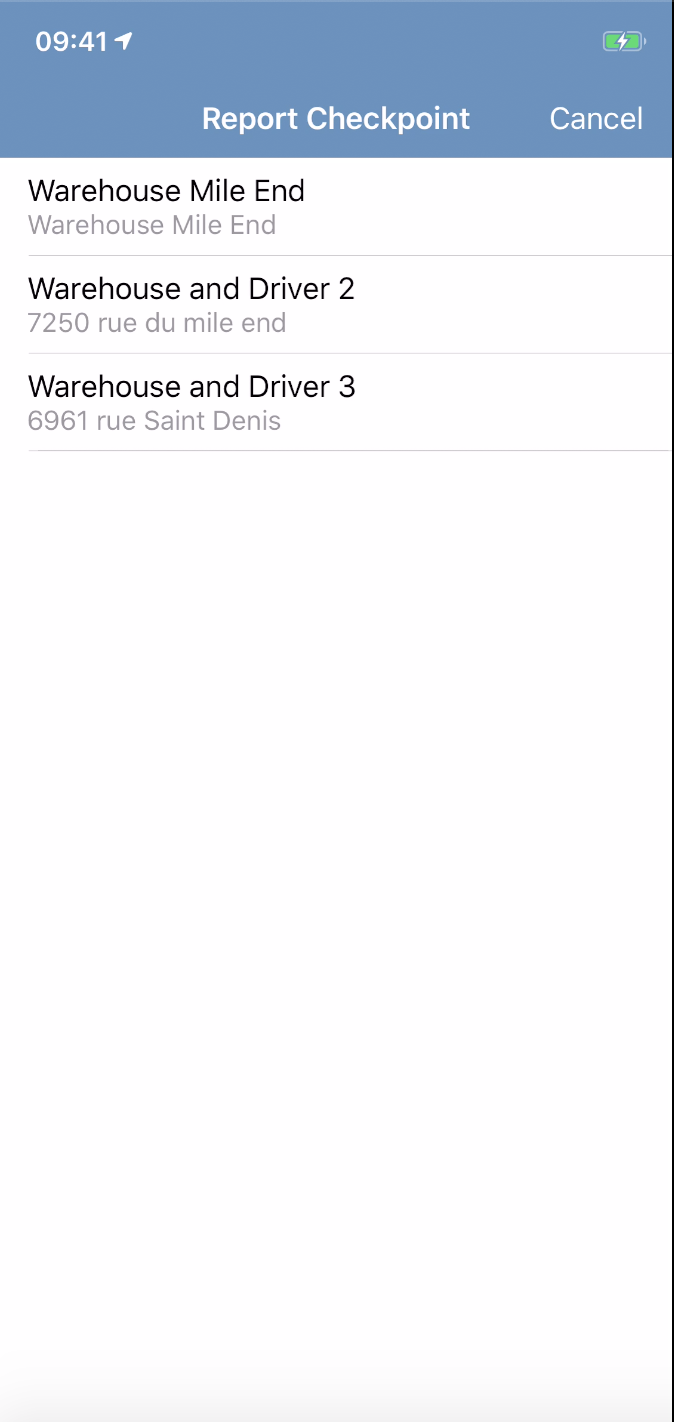Cancel the checkpoint report
The width and height of the screenshot is (674, 1422).
(596, 118)
